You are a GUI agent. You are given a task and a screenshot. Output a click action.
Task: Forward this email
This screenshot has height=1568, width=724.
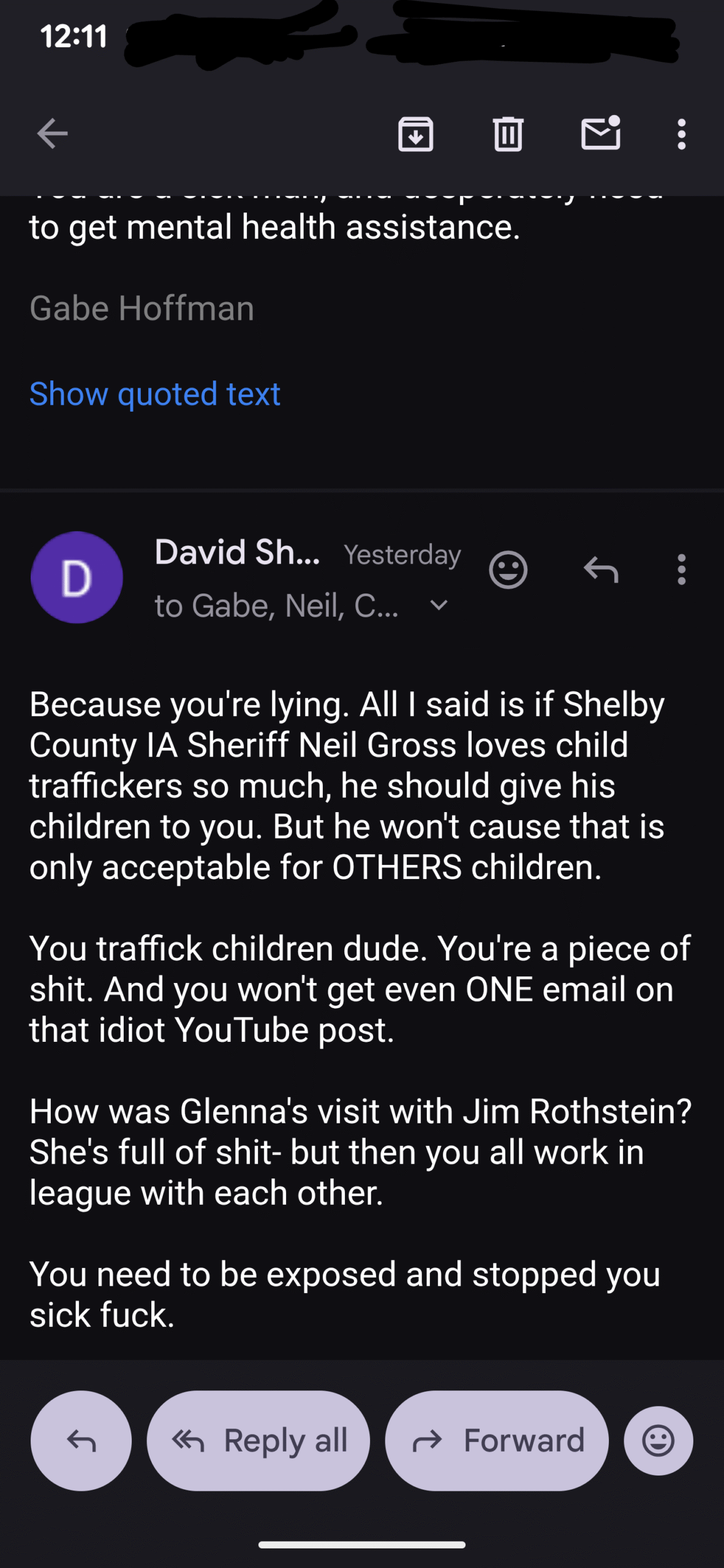pos(497,1441)
